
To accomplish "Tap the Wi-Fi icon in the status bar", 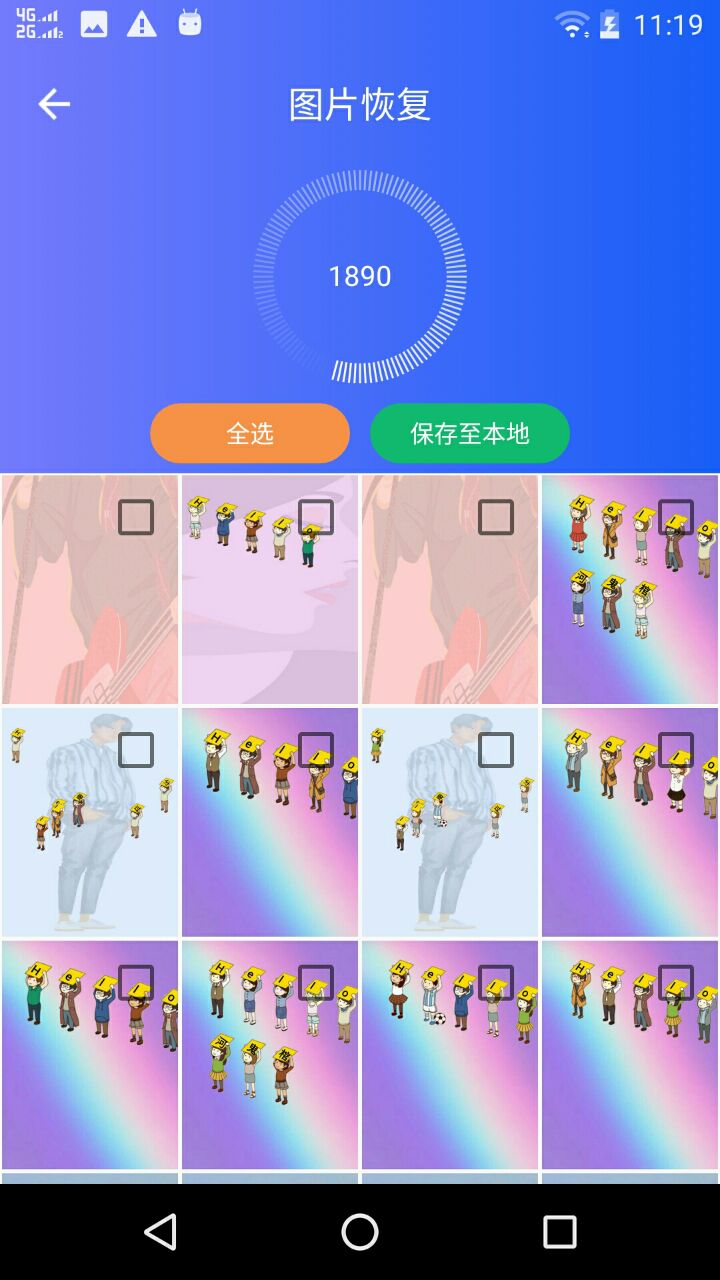I will coord(573,24).
